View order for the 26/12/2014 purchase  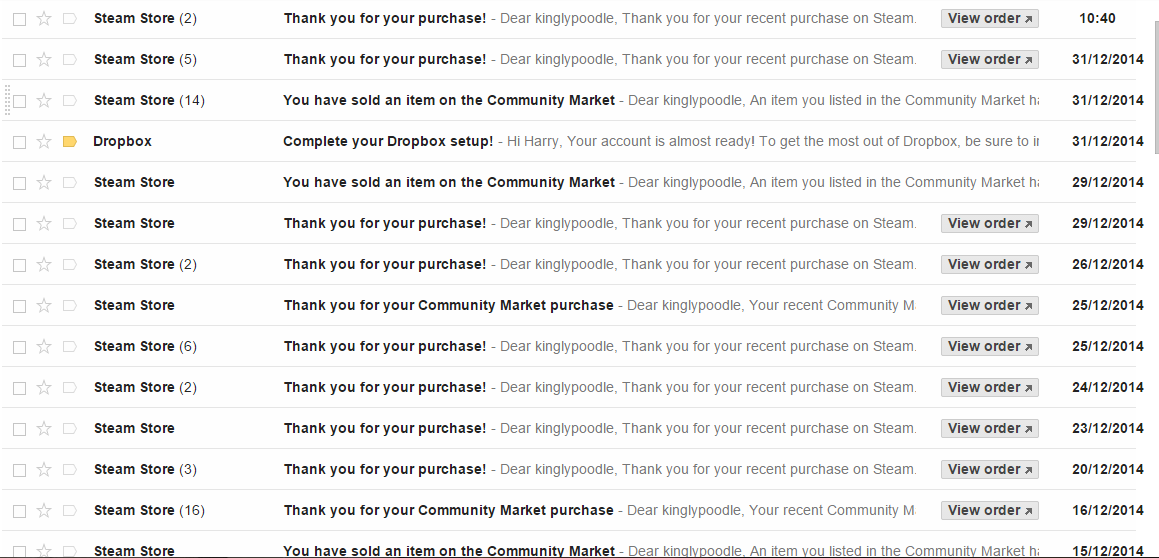(x=989, y=264)
